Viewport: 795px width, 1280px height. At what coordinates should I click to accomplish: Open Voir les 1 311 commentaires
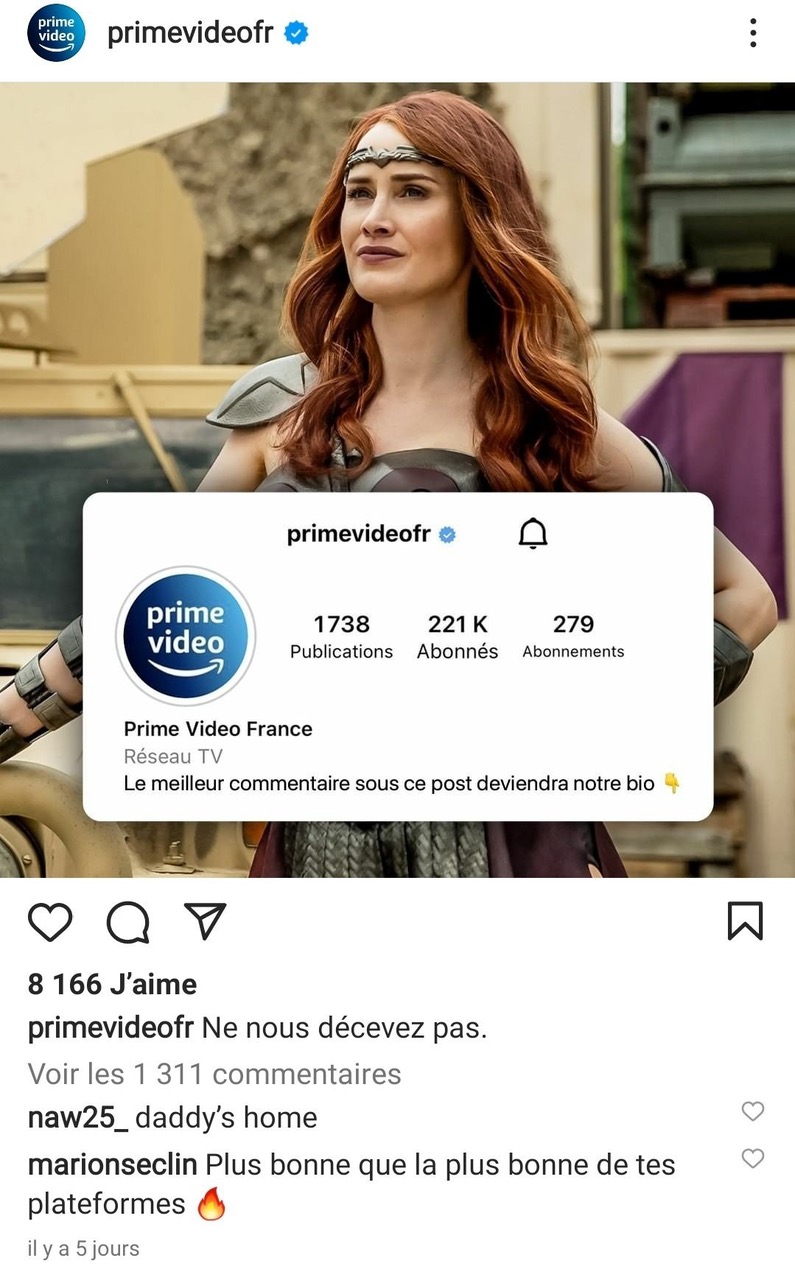[214, 1074]
